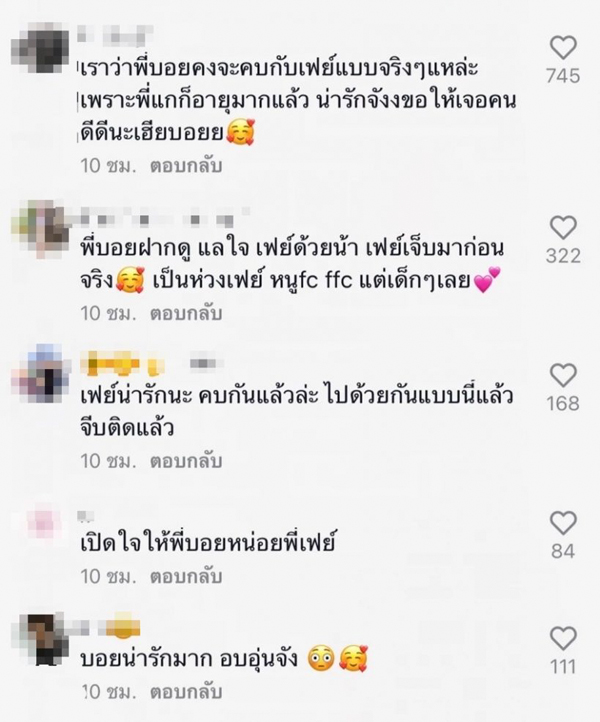Like the comment with 84 likes
Image resolution: width=600 pixels, height=722 pixels.
(x=565, y=521)
